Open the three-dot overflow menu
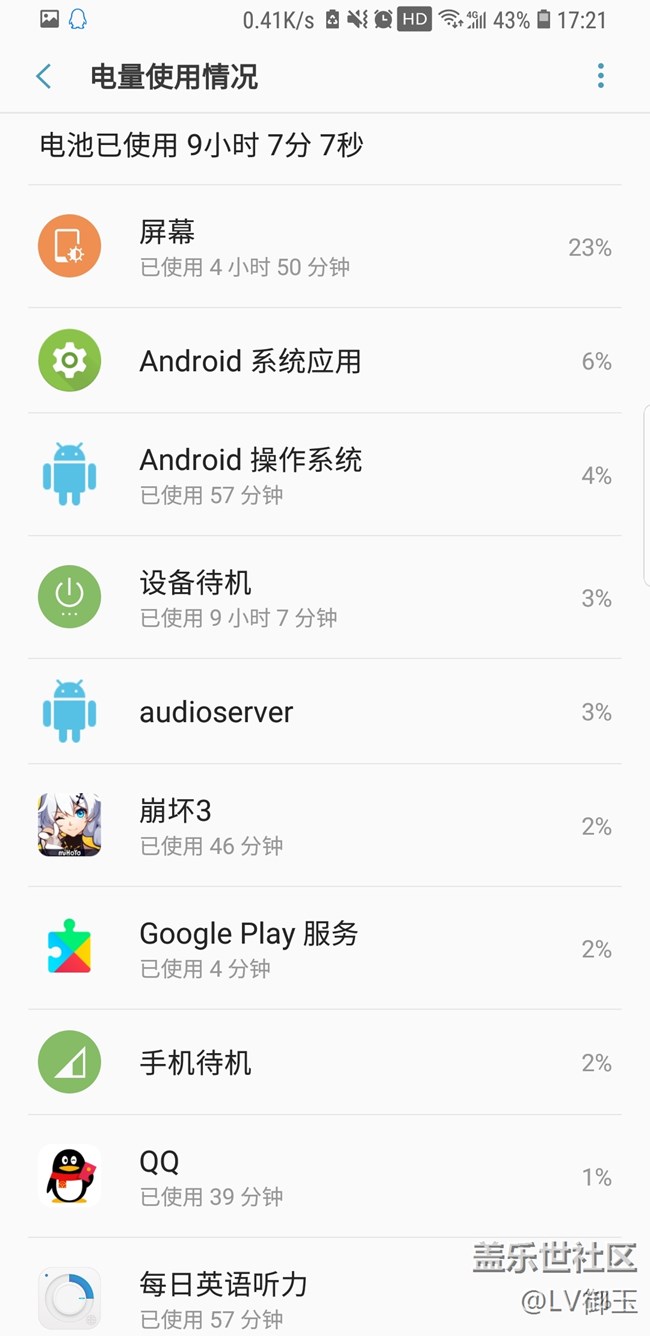This screenshot has height=1336, width=650. [600, 76]
